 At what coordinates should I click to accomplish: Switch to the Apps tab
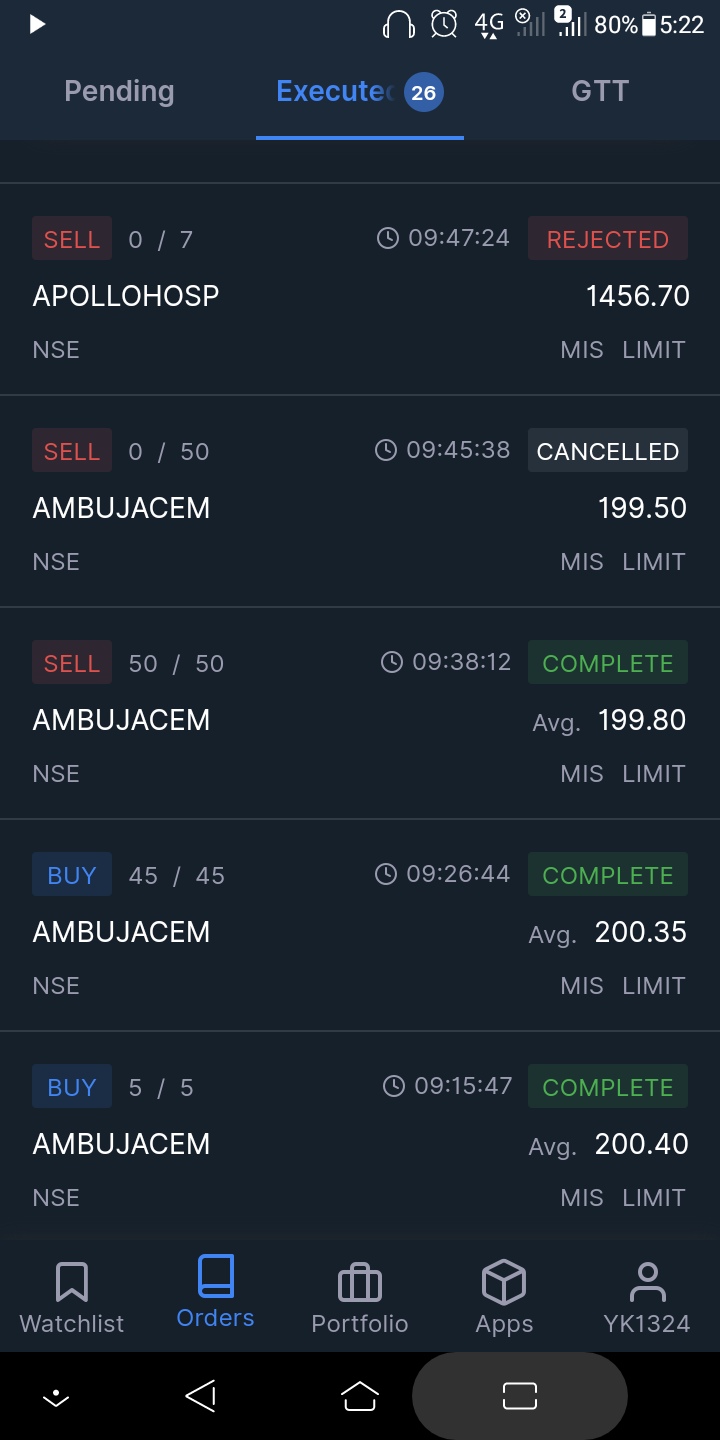(x=504, y=1297)
